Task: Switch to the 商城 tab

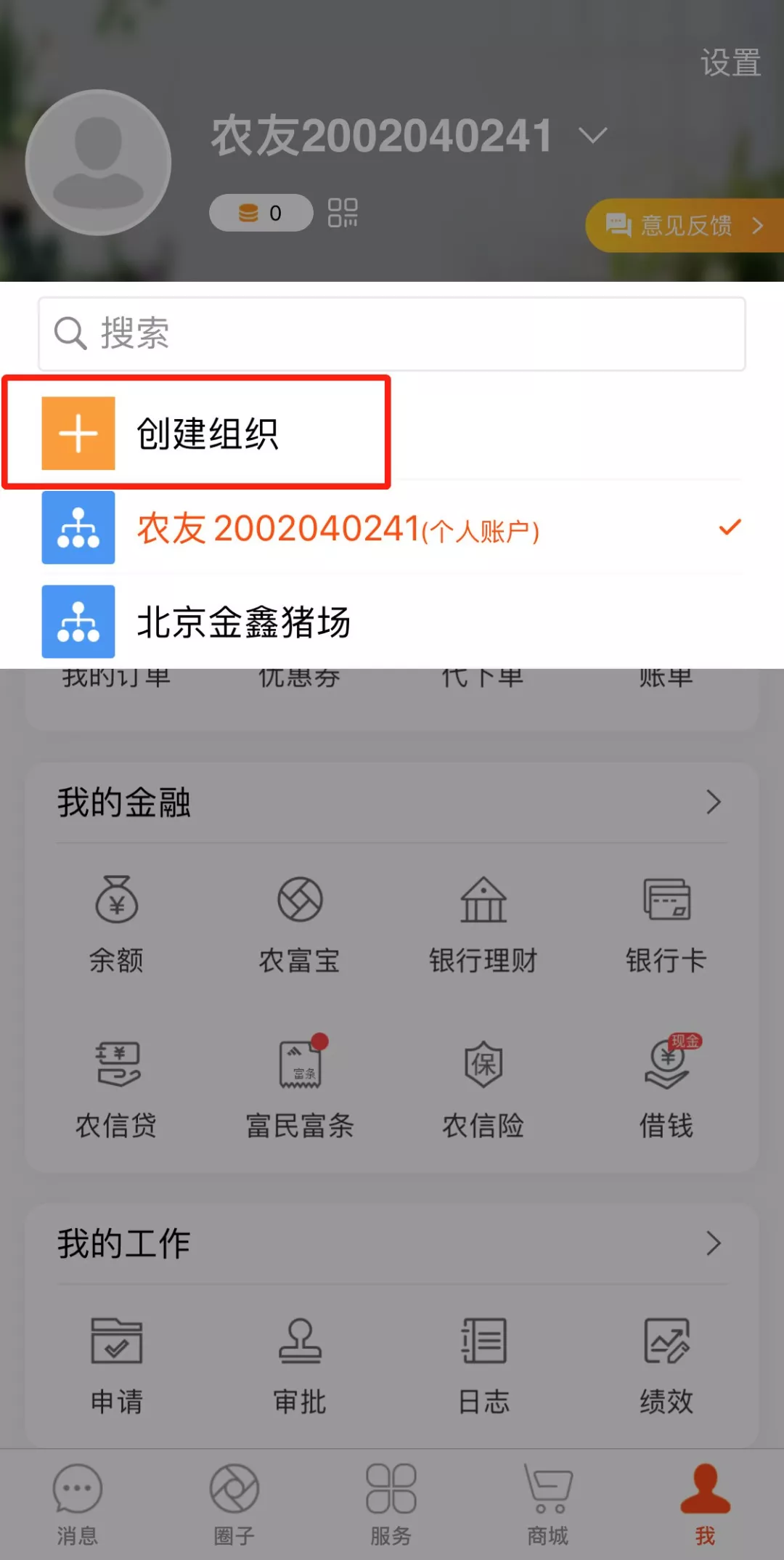Action: 548,1503
